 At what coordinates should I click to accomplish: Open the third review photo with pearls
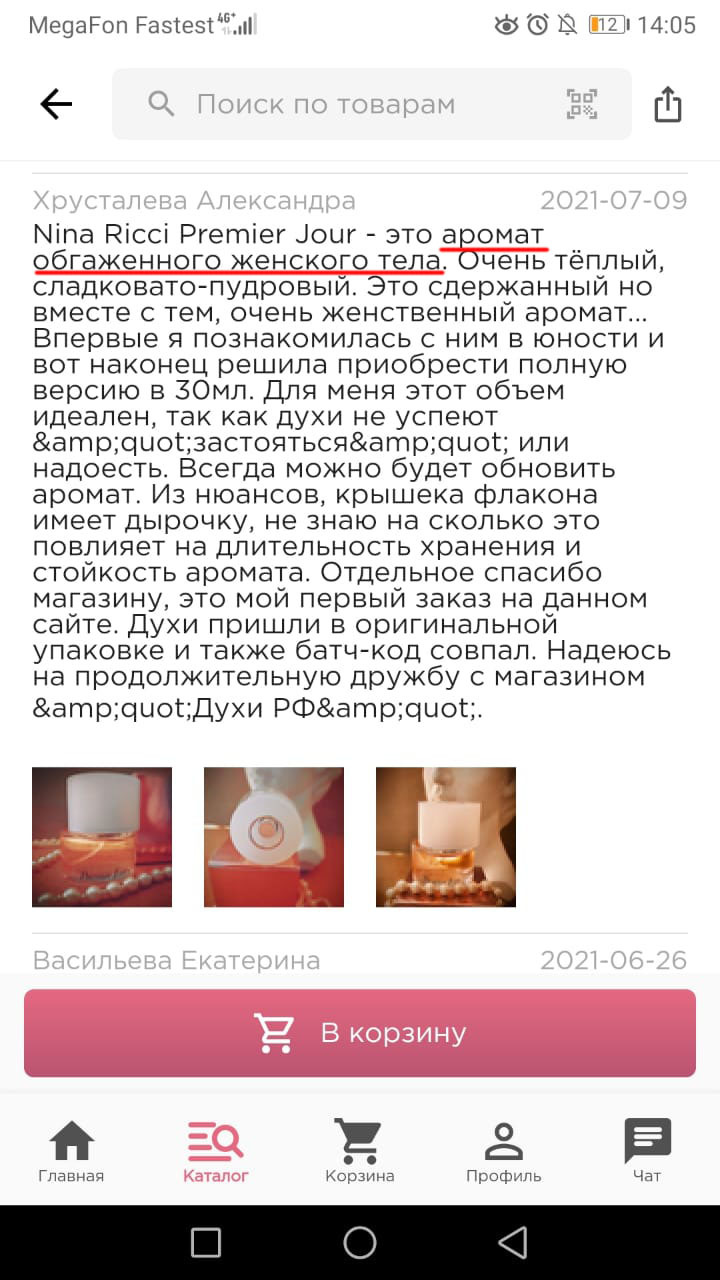(x=446, y=837)
